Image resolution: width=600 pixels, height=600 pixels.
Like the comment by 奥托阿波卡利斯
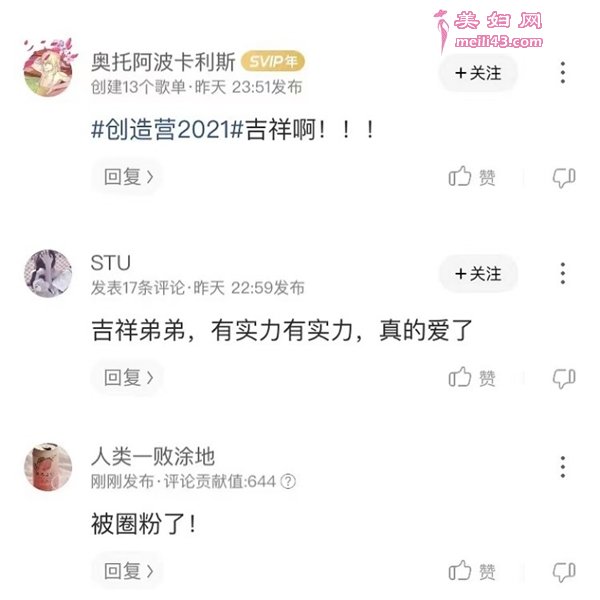point(471,177)
